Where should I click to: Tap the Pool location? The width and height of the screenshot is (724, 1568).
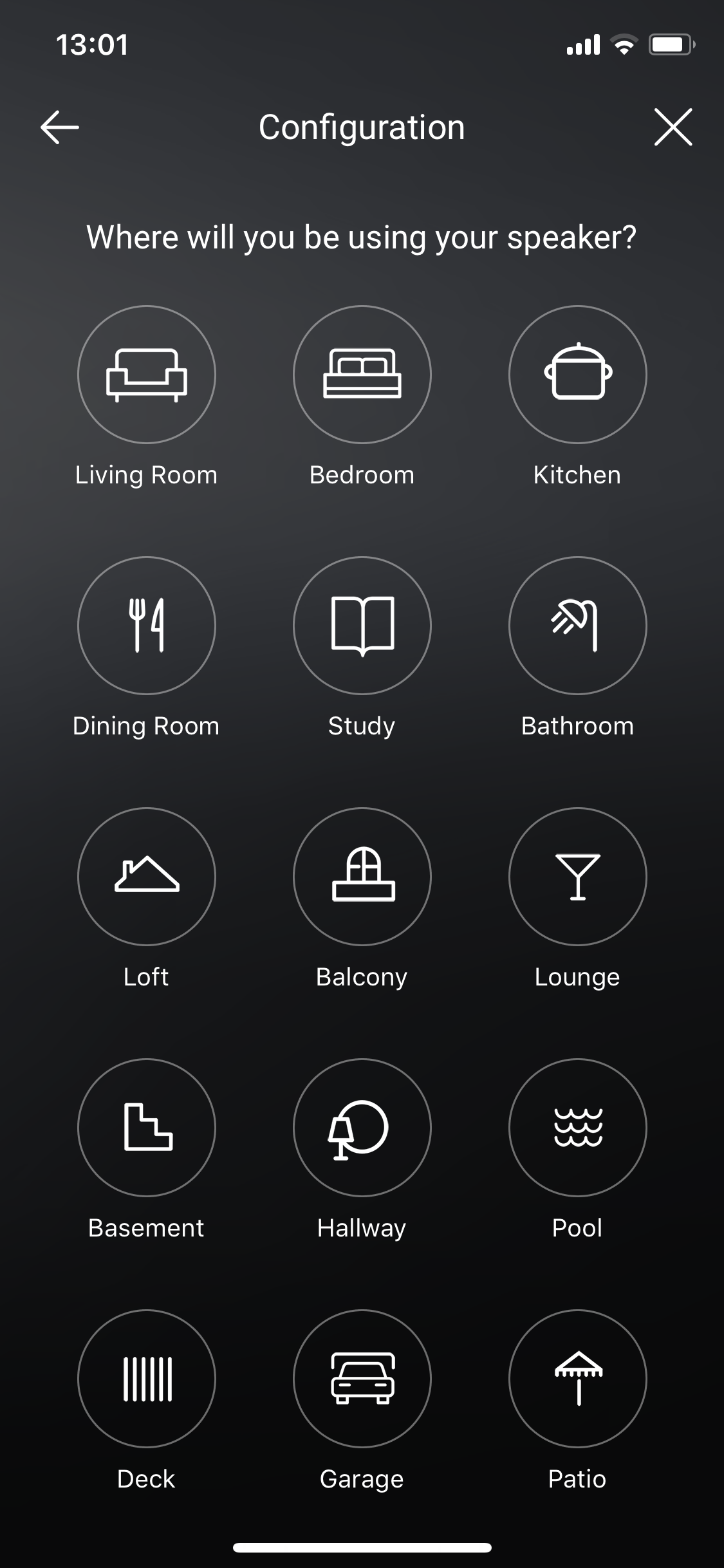click(x=578, y=1128)
